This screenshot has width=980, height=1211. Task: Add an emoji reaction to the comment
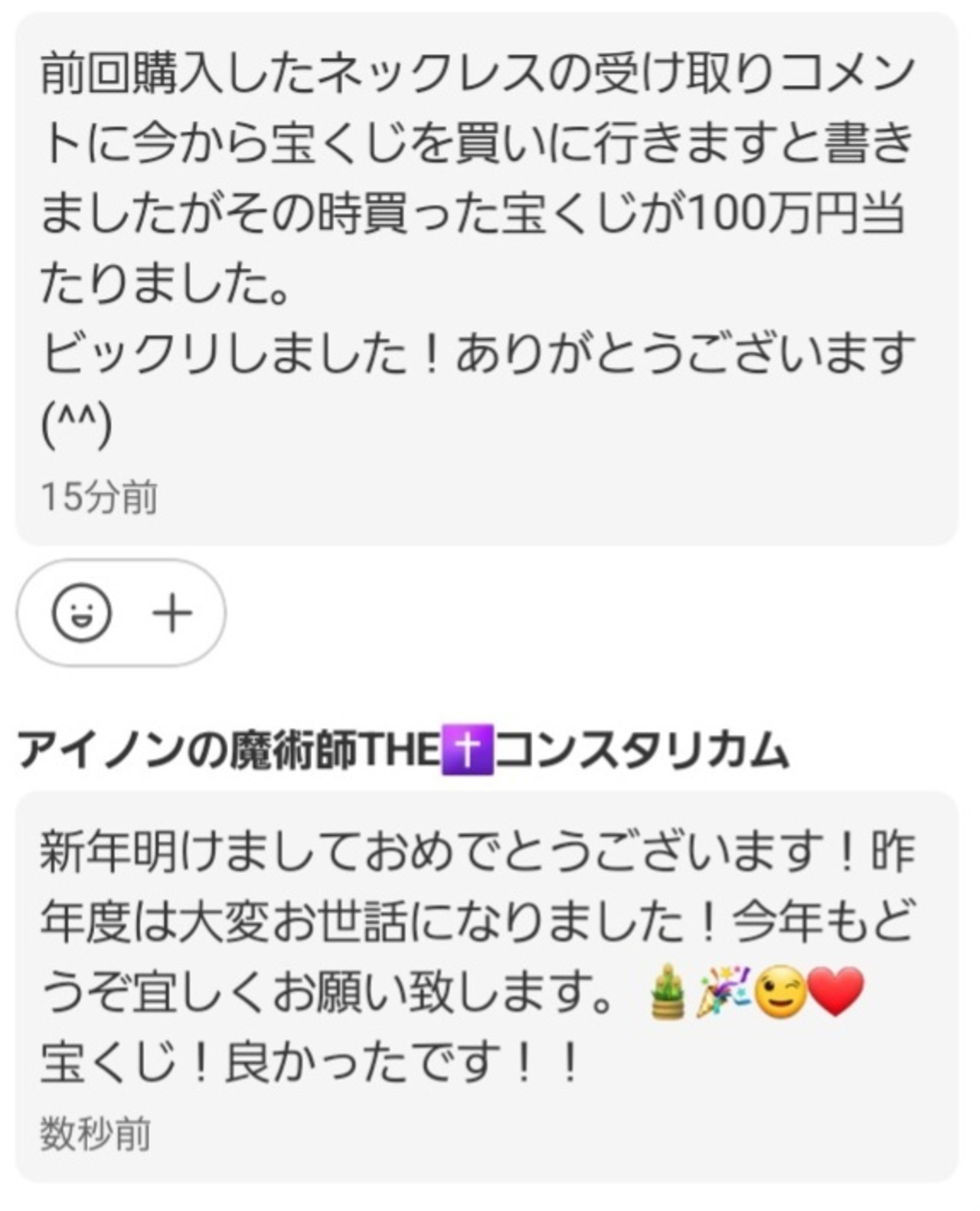tap(121, 612)
